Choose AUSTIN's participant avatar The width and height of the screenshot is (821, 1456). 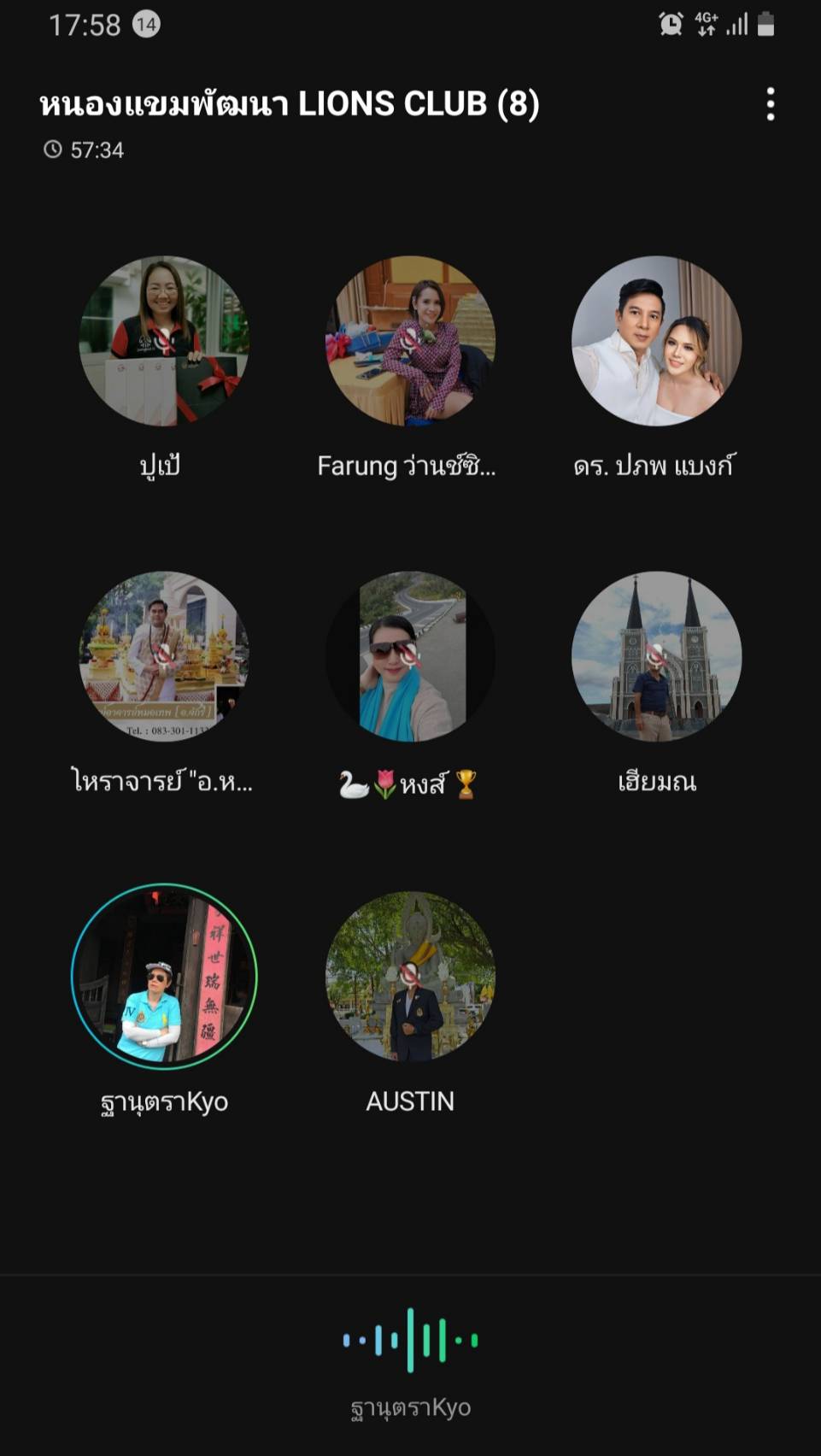pos(410,976)
